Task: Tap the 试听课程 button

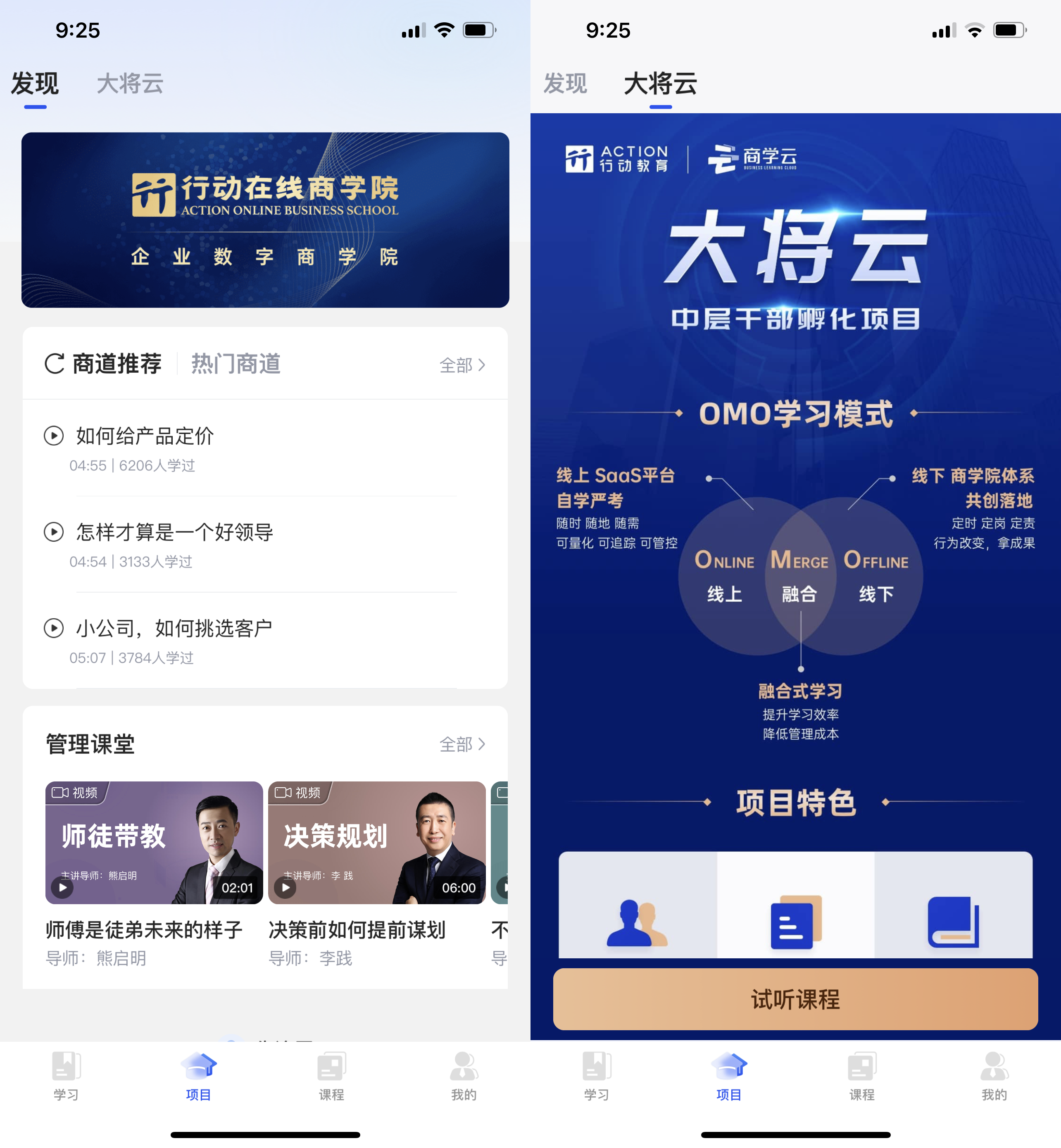Action: (795, 999)
